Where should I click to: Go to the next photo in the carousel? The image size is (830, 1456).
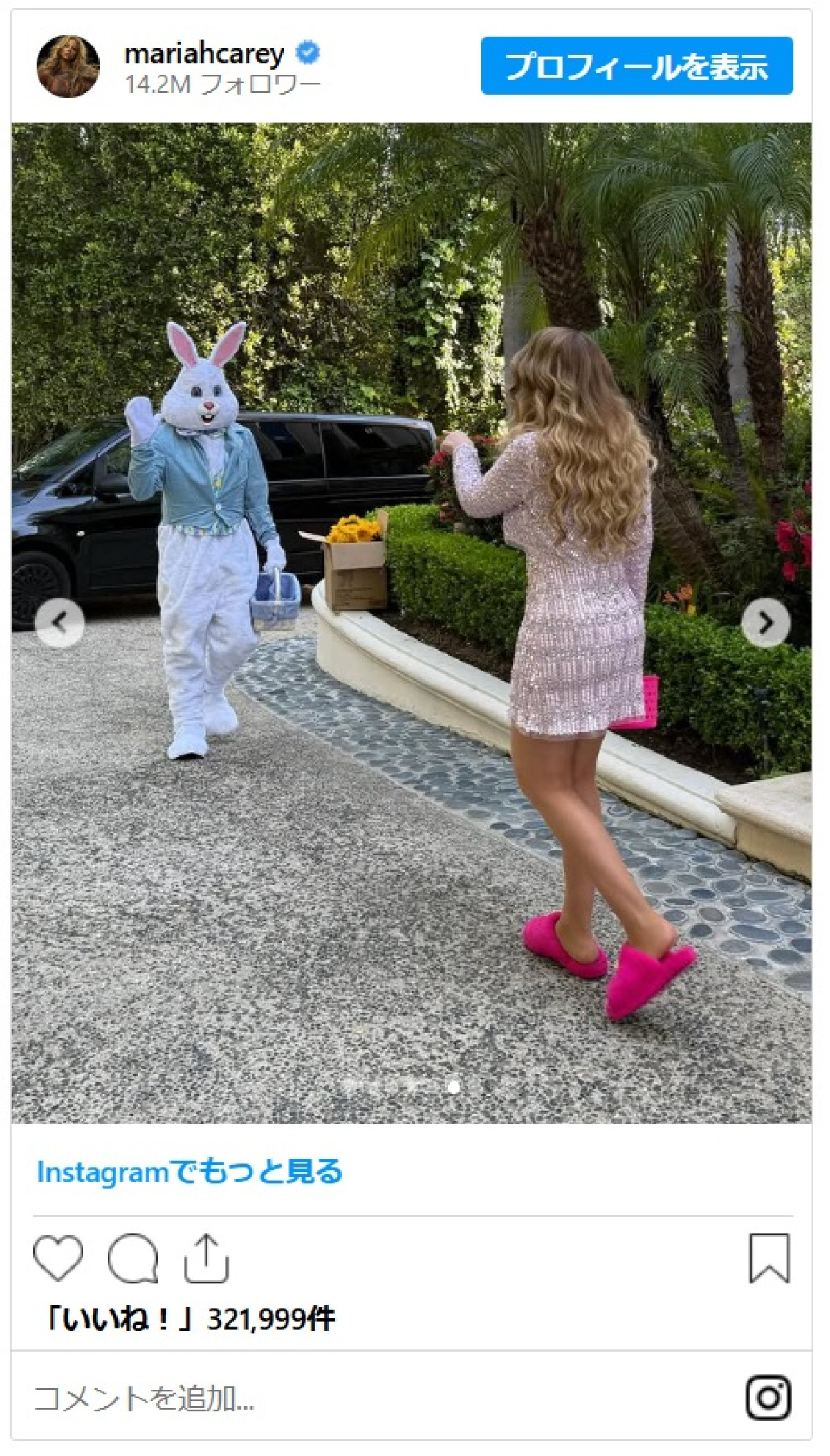click(x=765, y=623)
